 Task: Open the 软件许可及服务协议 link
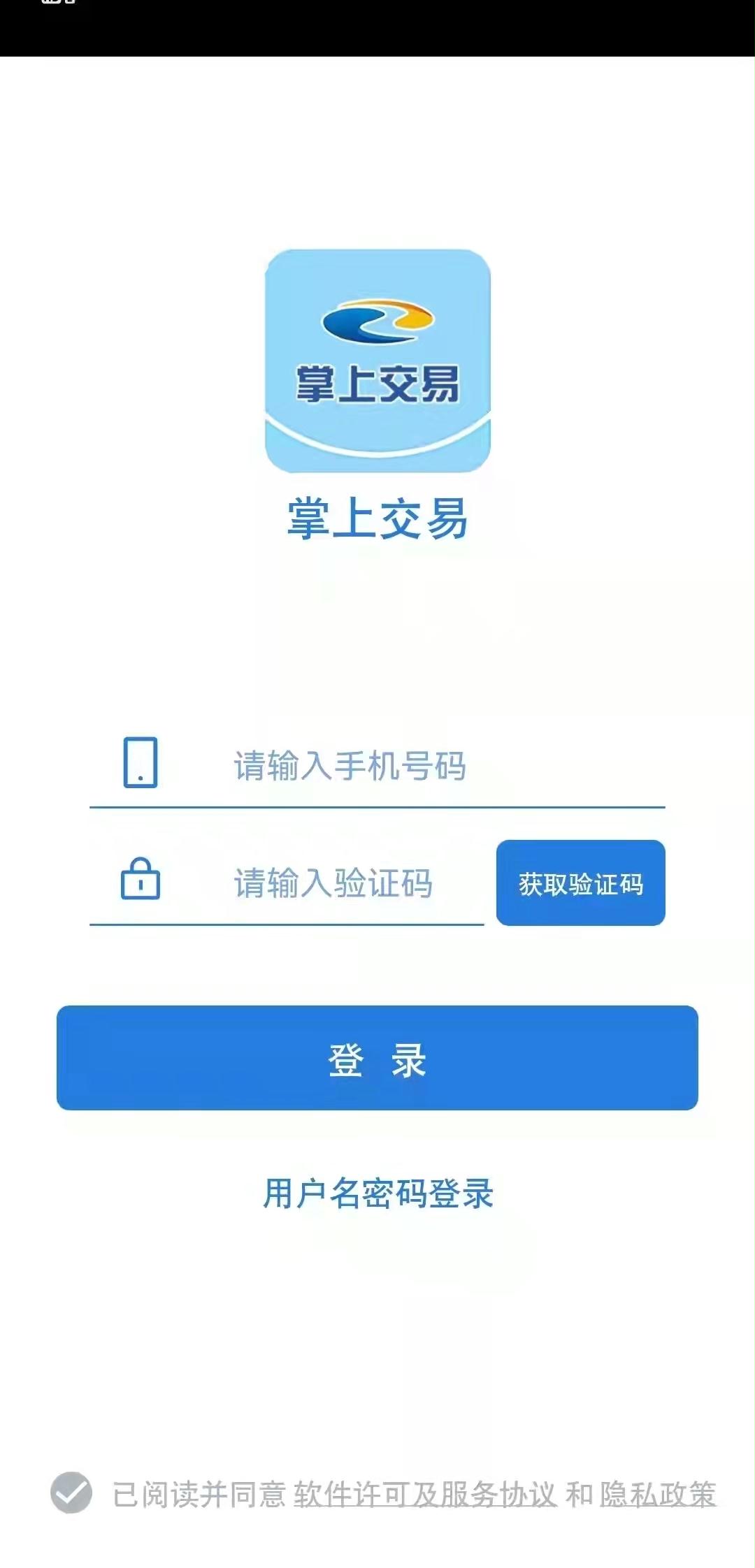pyautogui.click(x=424, y=1494)
